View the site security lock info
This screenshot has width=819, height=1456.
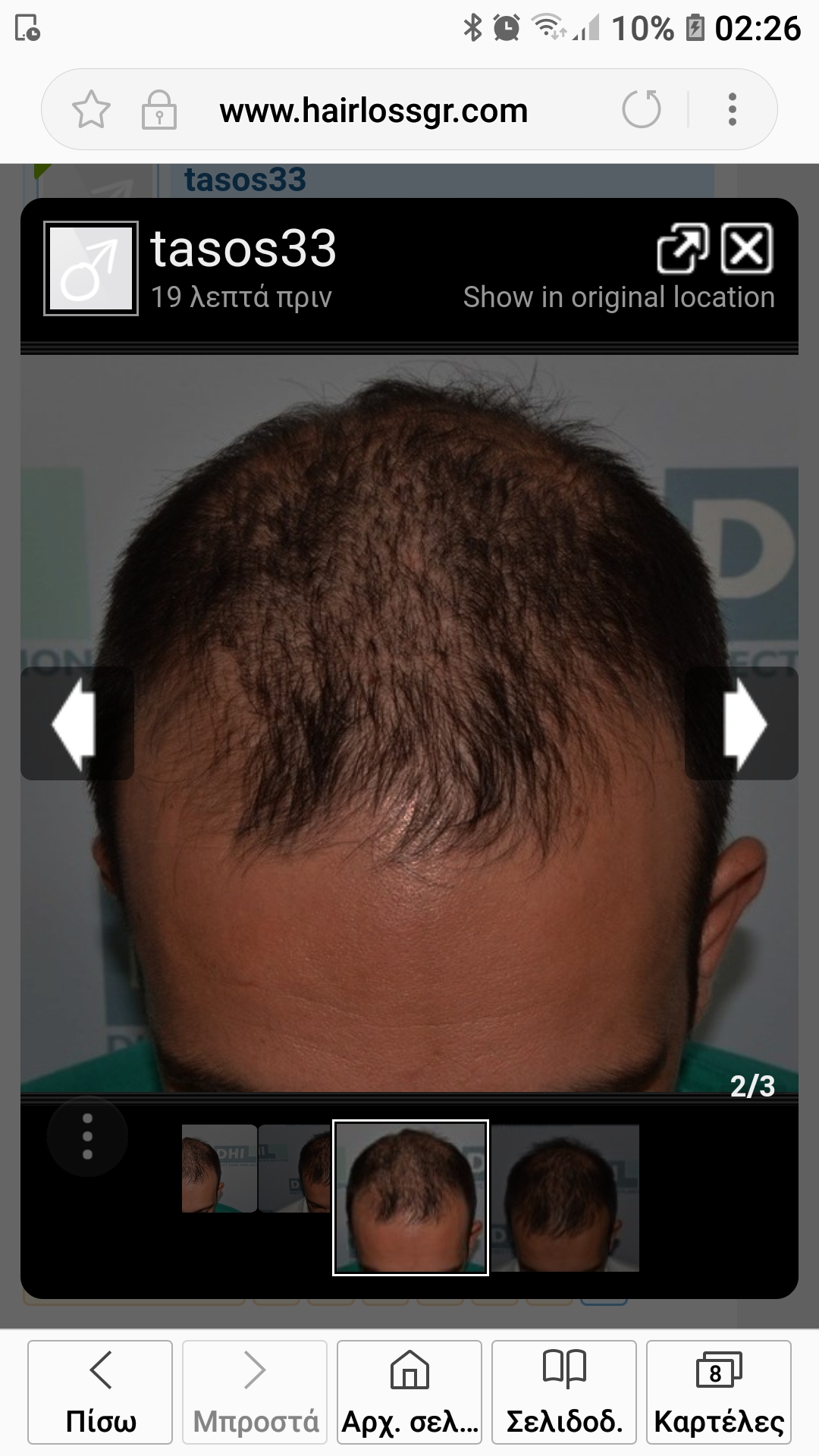coord(159,111)
